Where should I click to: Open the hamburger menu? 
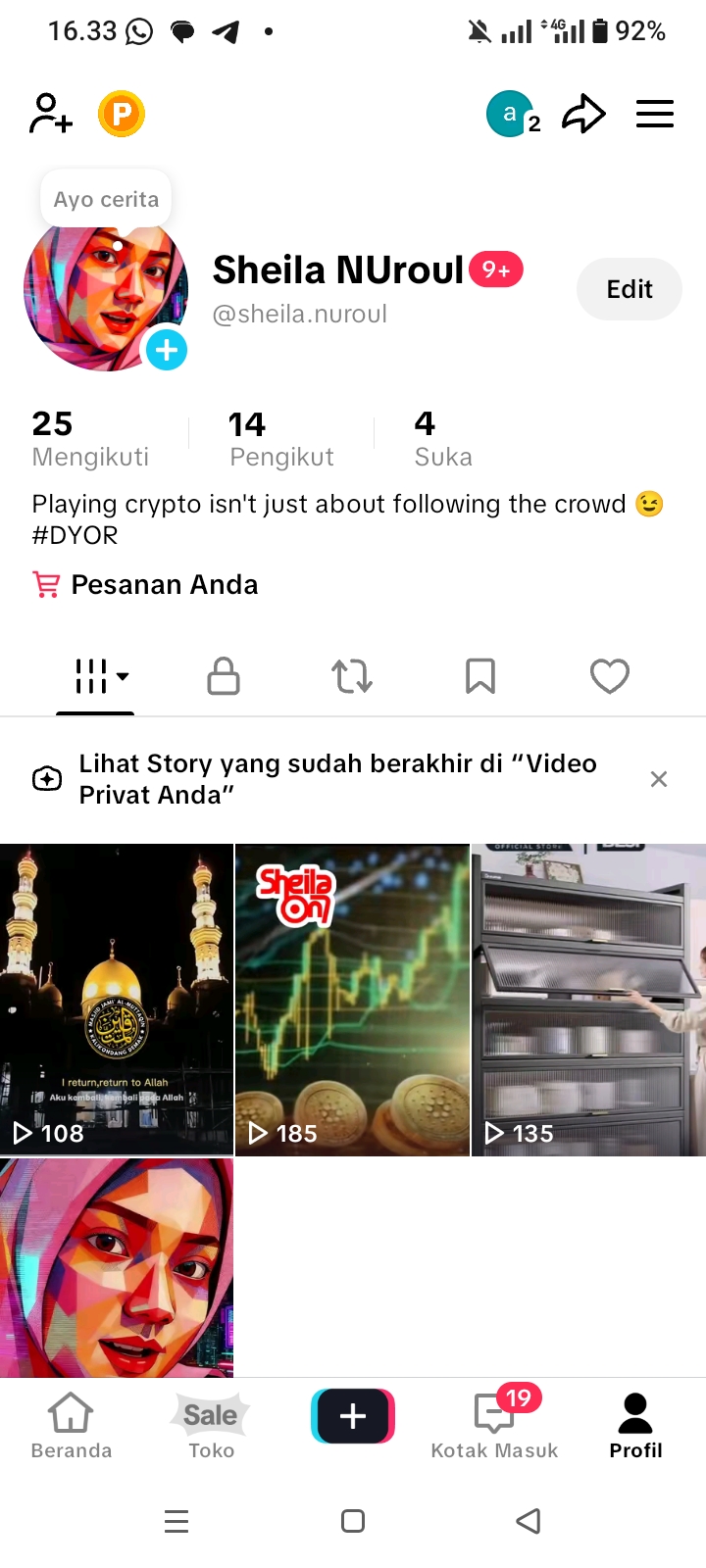pos(655,114)
